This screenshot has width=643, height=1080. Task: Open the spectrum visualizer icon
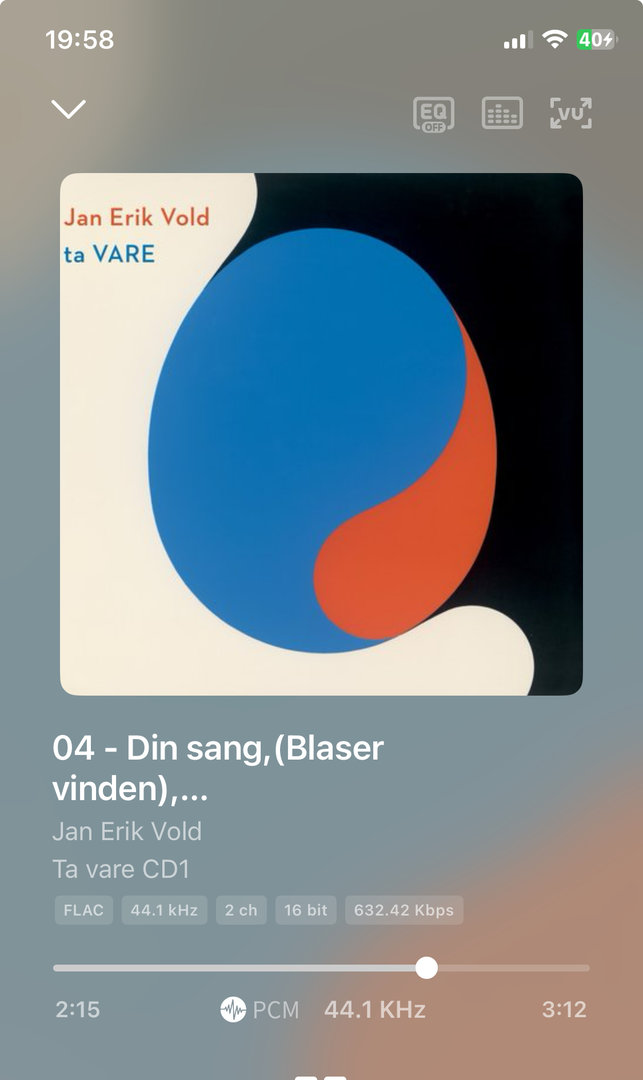pos(502,113)
